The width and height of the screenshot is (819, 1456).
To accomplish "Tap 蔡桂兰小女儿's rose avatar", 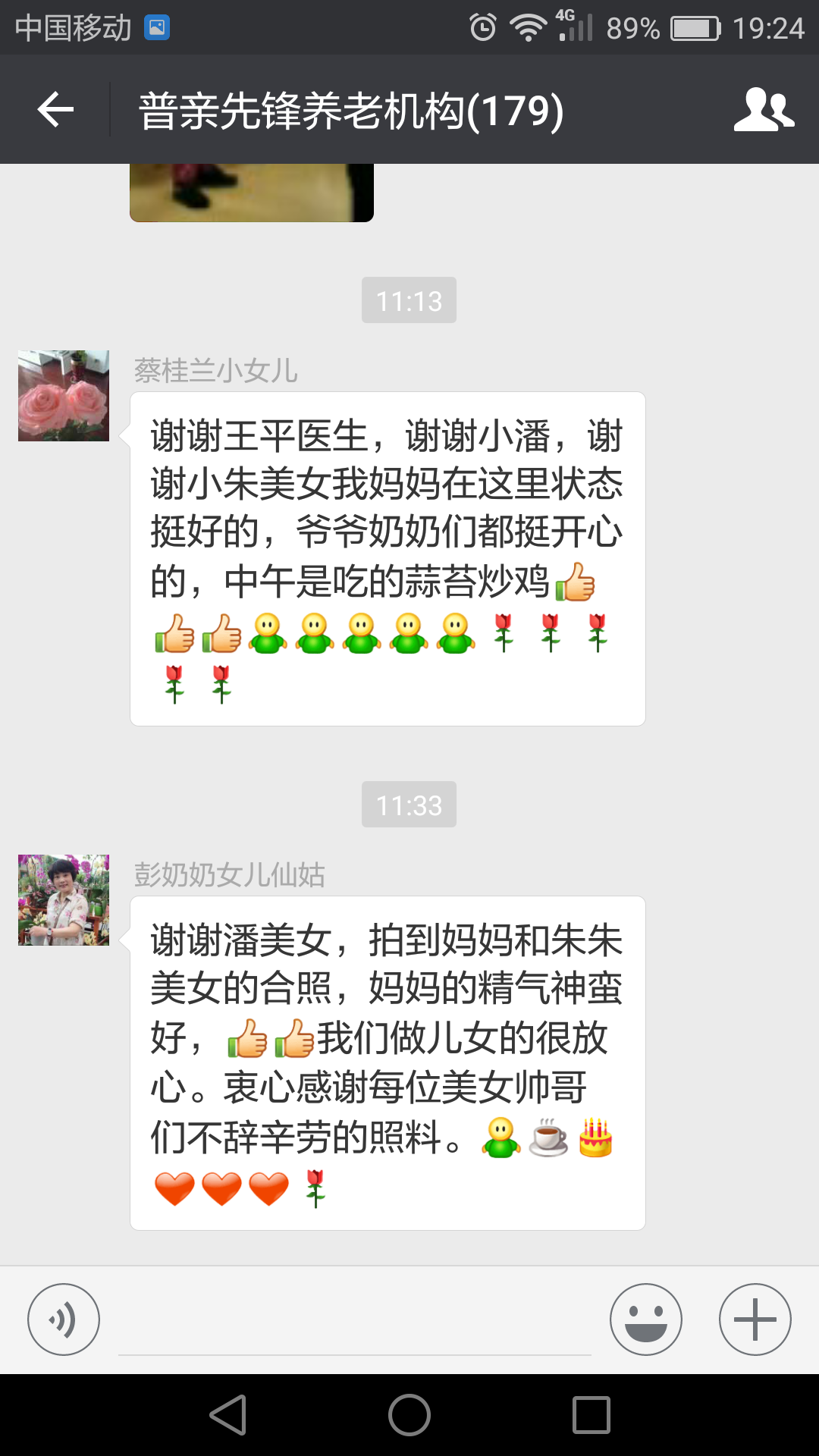I will pos(64,396).
